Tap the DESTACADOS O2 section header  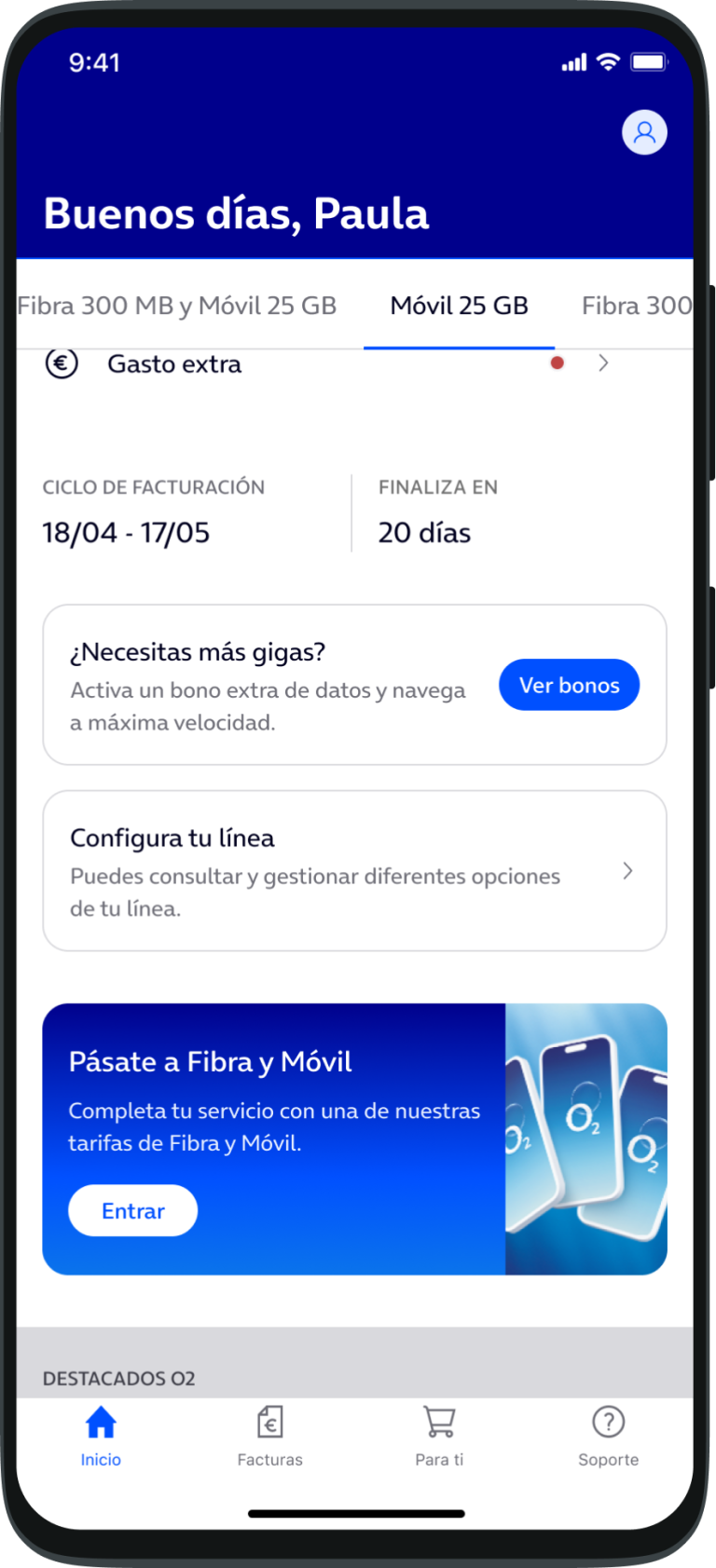(119, 1378)
